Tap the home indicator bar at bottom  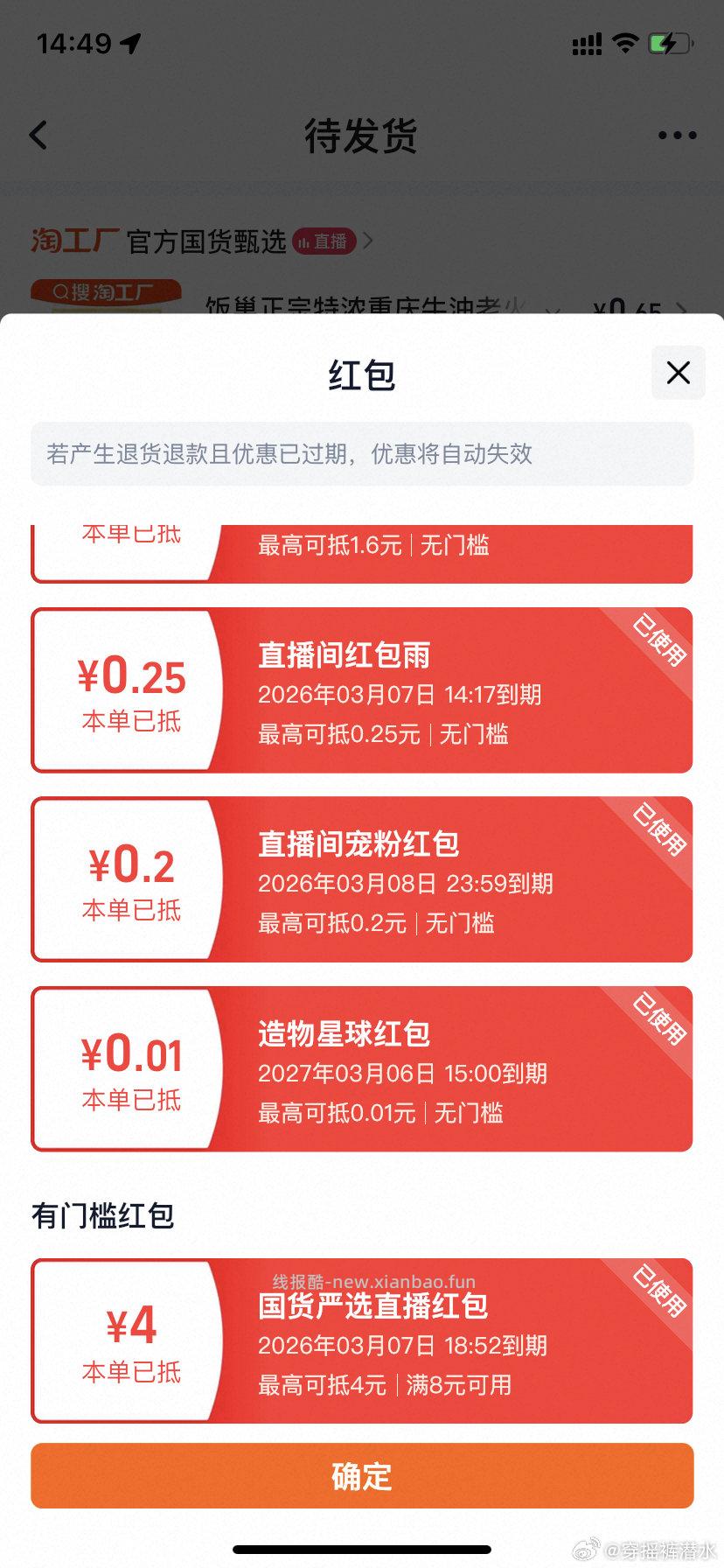[362, 1550]
